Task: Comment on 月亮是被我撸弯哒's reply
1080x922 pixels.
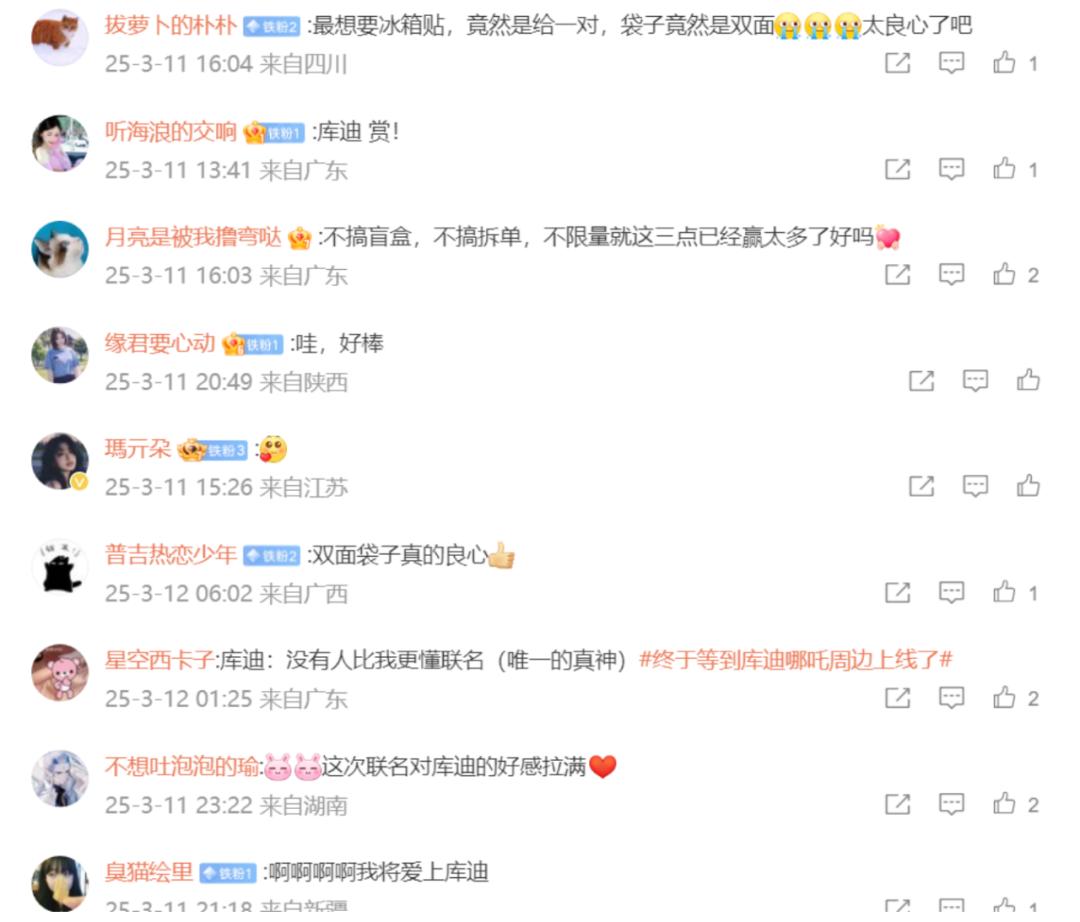Action: (x=951, y=274)
